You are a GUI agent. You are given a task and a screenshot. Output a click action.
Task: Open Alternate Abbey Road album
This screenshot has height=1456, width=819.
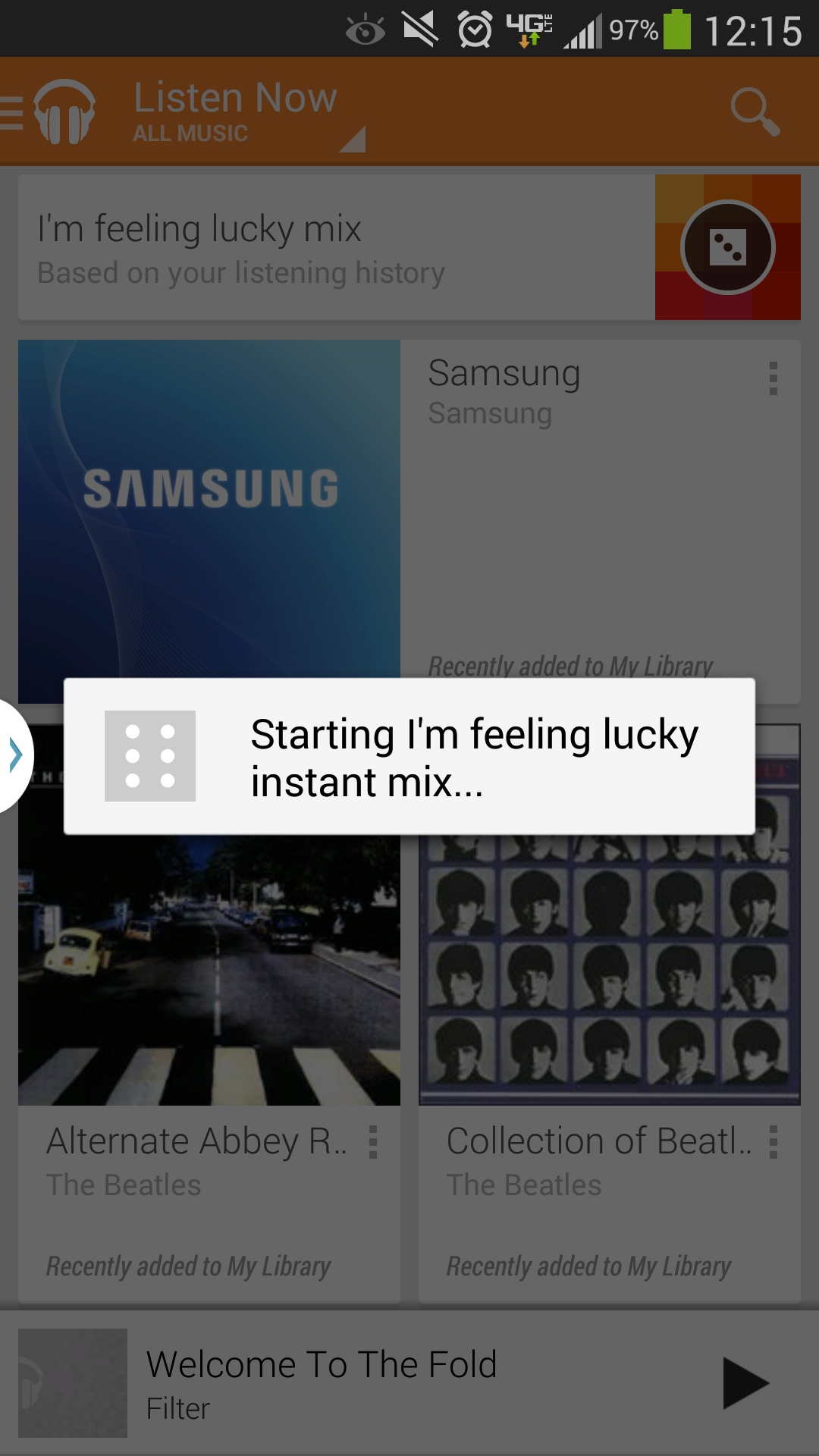click(209, 1013)
